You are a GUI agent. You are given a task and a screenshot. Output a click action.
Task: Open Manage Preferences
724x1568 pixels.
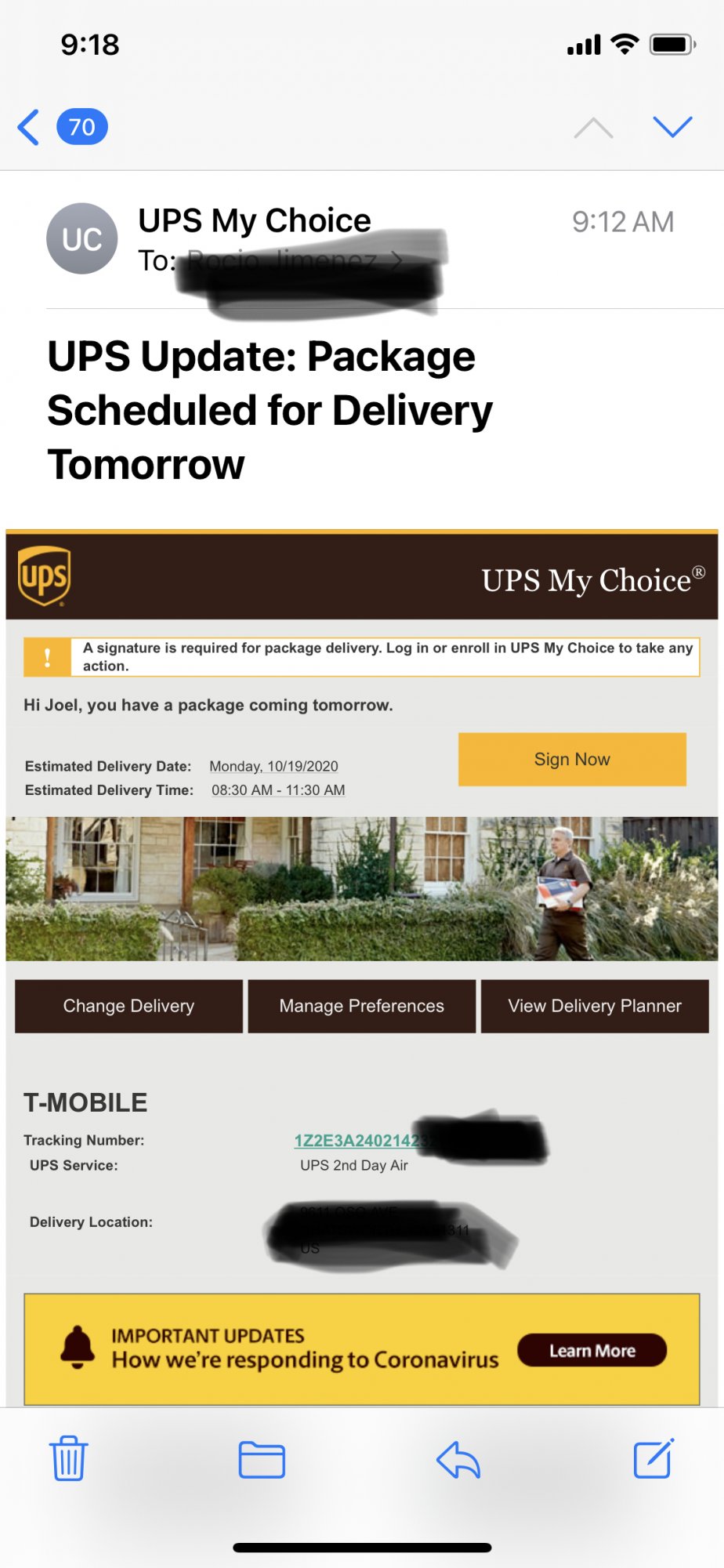tap(361, 1006)
